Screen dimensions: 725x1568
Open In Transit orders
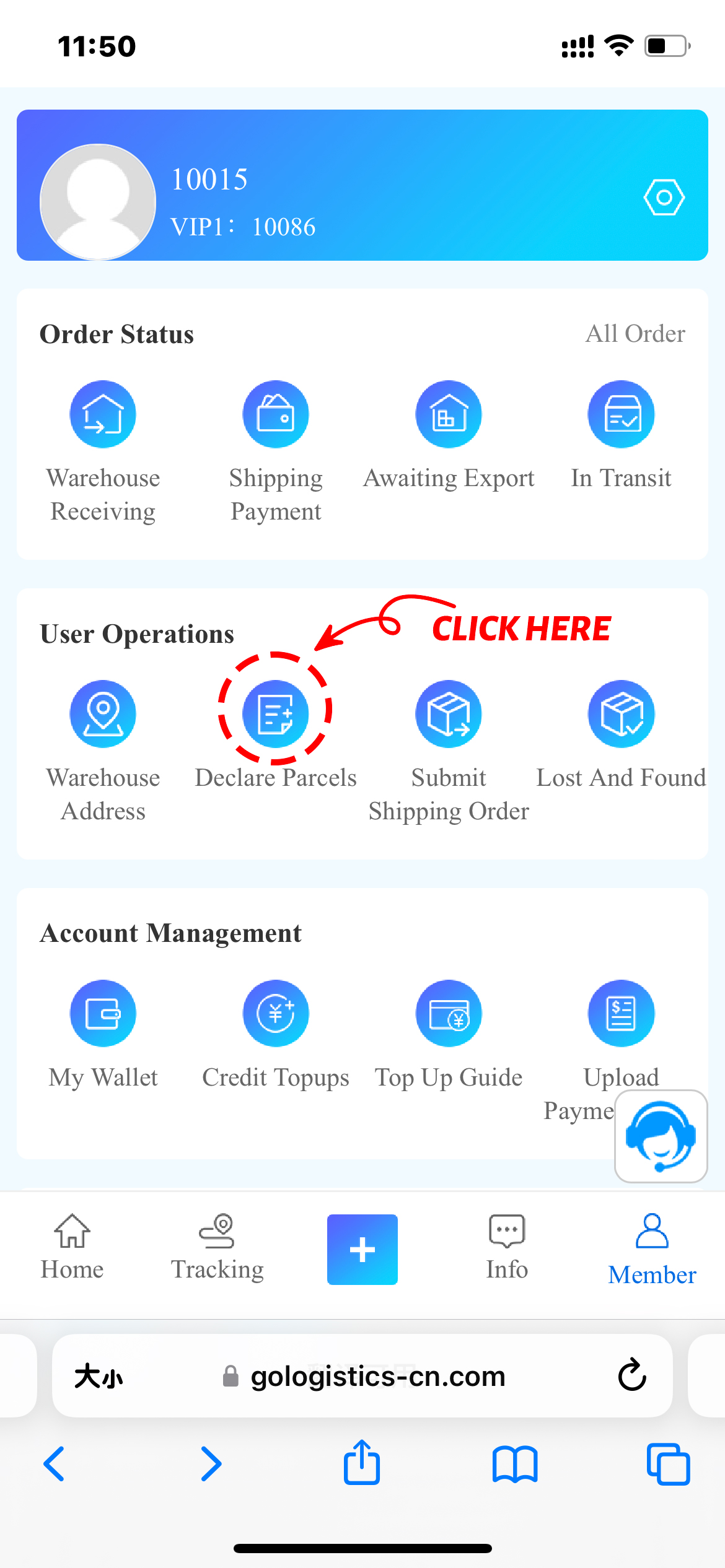tap(621, 414)
